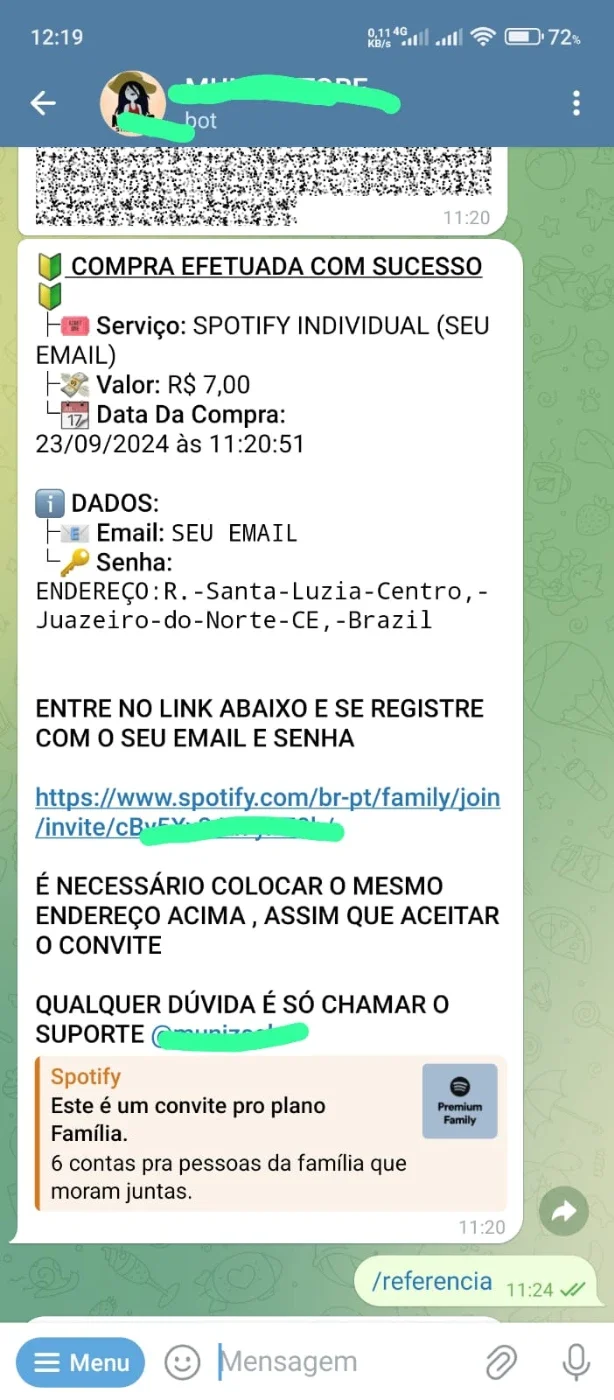Open the three-dot overflow menu
The image size is (614, 1400).
coord(576,103)
